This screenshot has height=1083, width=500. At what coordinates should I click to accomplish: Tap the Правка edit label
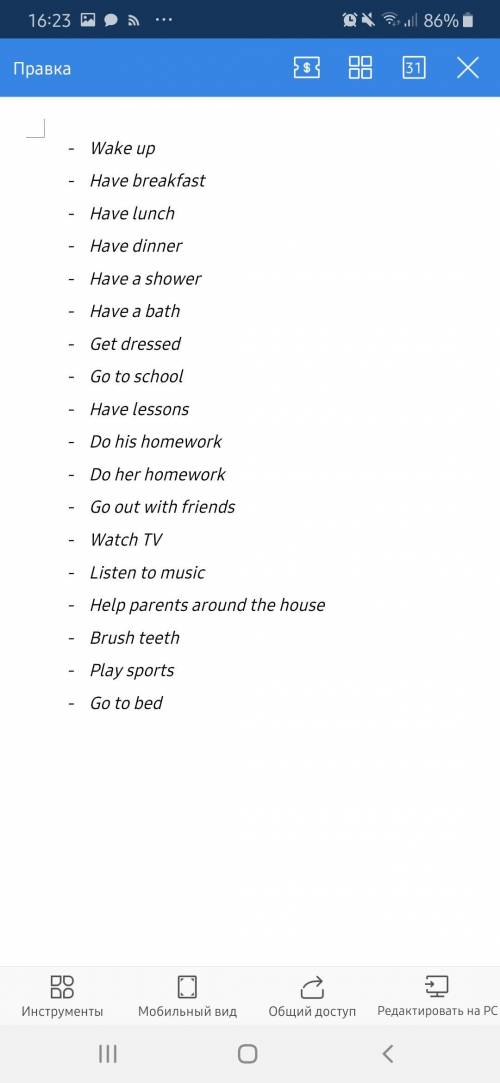point(41,68)
